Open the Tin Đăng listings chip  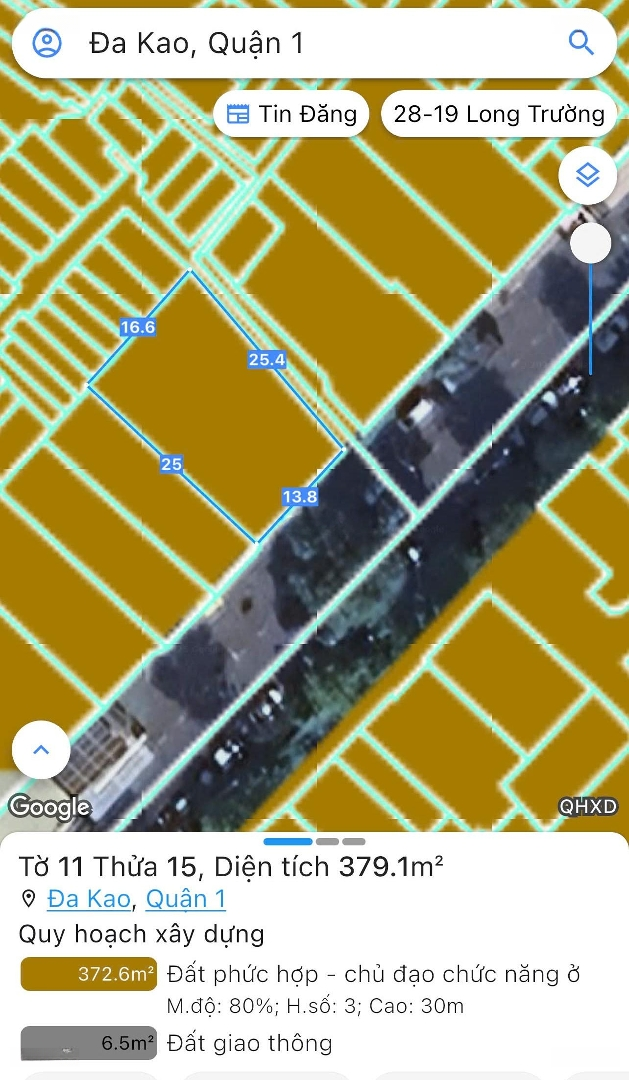pyautogui.click(x=292, y=114)
